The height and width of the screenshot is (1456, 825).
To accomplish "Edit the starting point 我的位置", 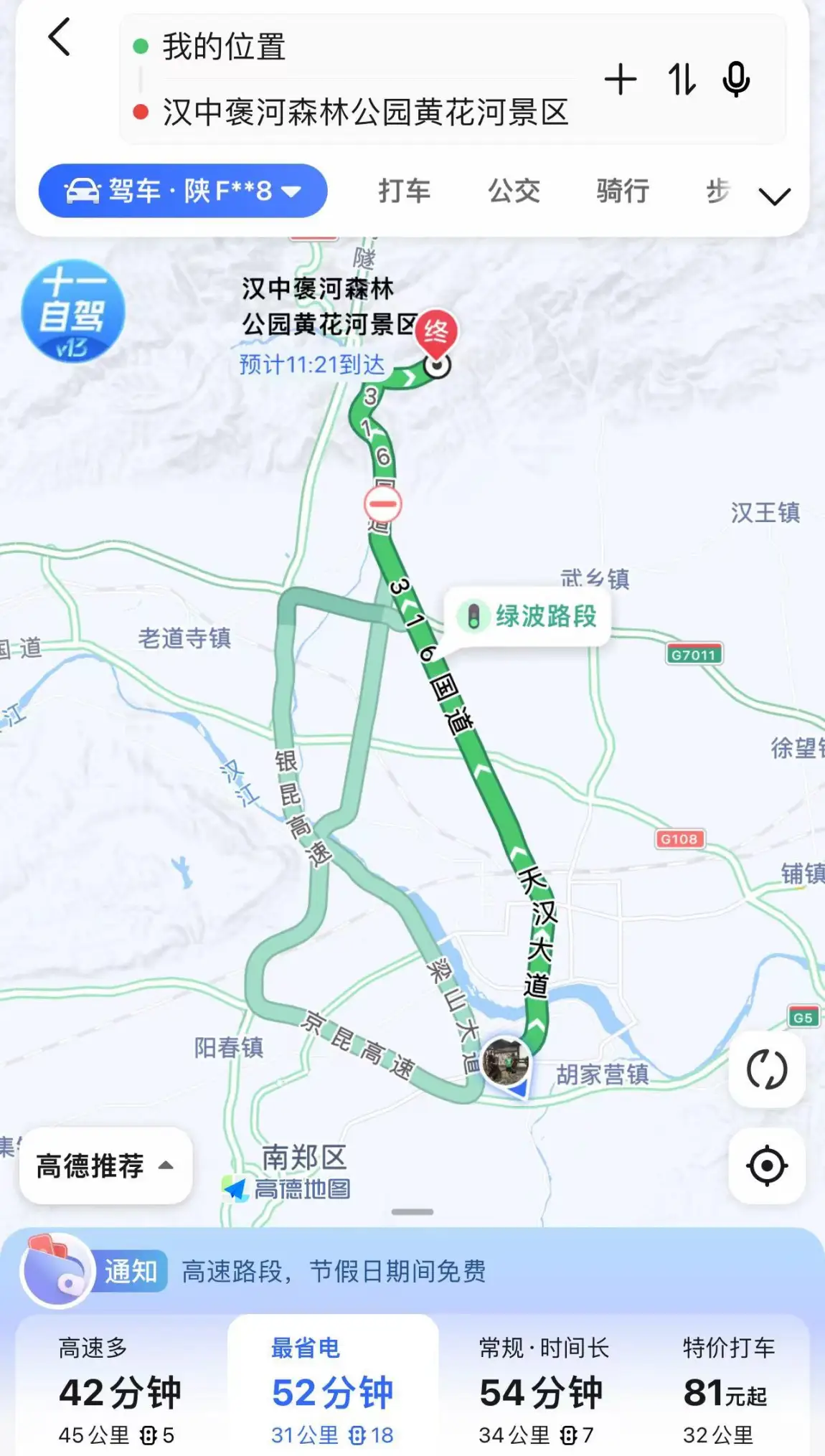I will pyautogui.click(x=224, y=47).
